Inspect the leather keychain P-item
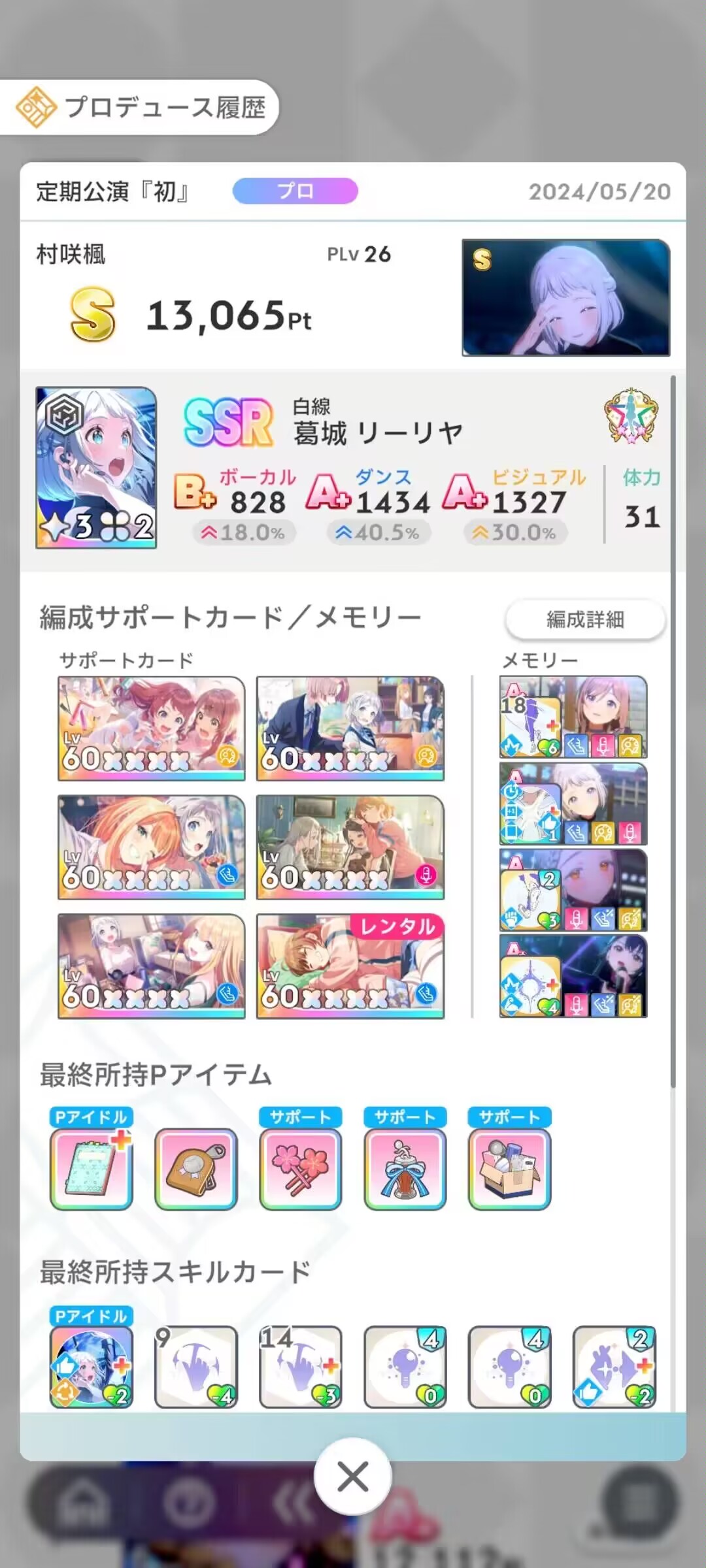Screen dimensions: 706x1568 pos(196,1168)
